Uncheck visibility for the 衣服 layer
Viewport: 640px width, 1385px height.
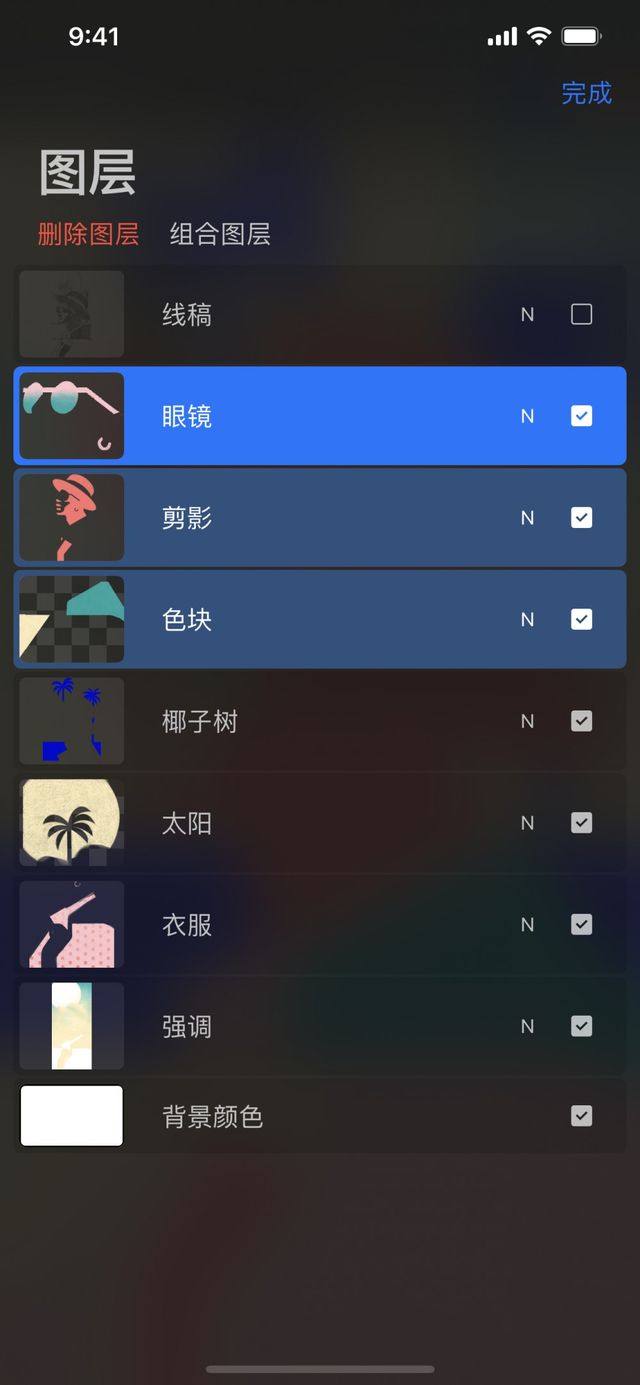581,924
